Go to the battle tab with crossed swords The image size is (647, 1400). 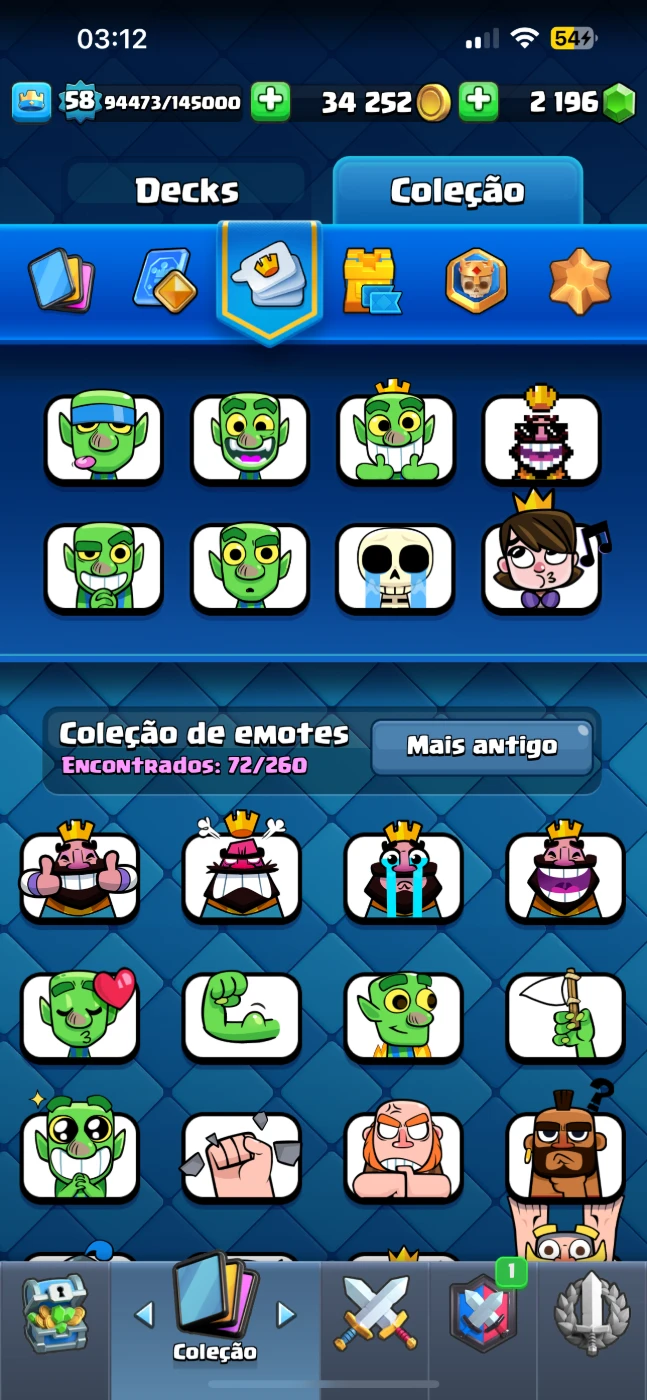point(376,1312)
